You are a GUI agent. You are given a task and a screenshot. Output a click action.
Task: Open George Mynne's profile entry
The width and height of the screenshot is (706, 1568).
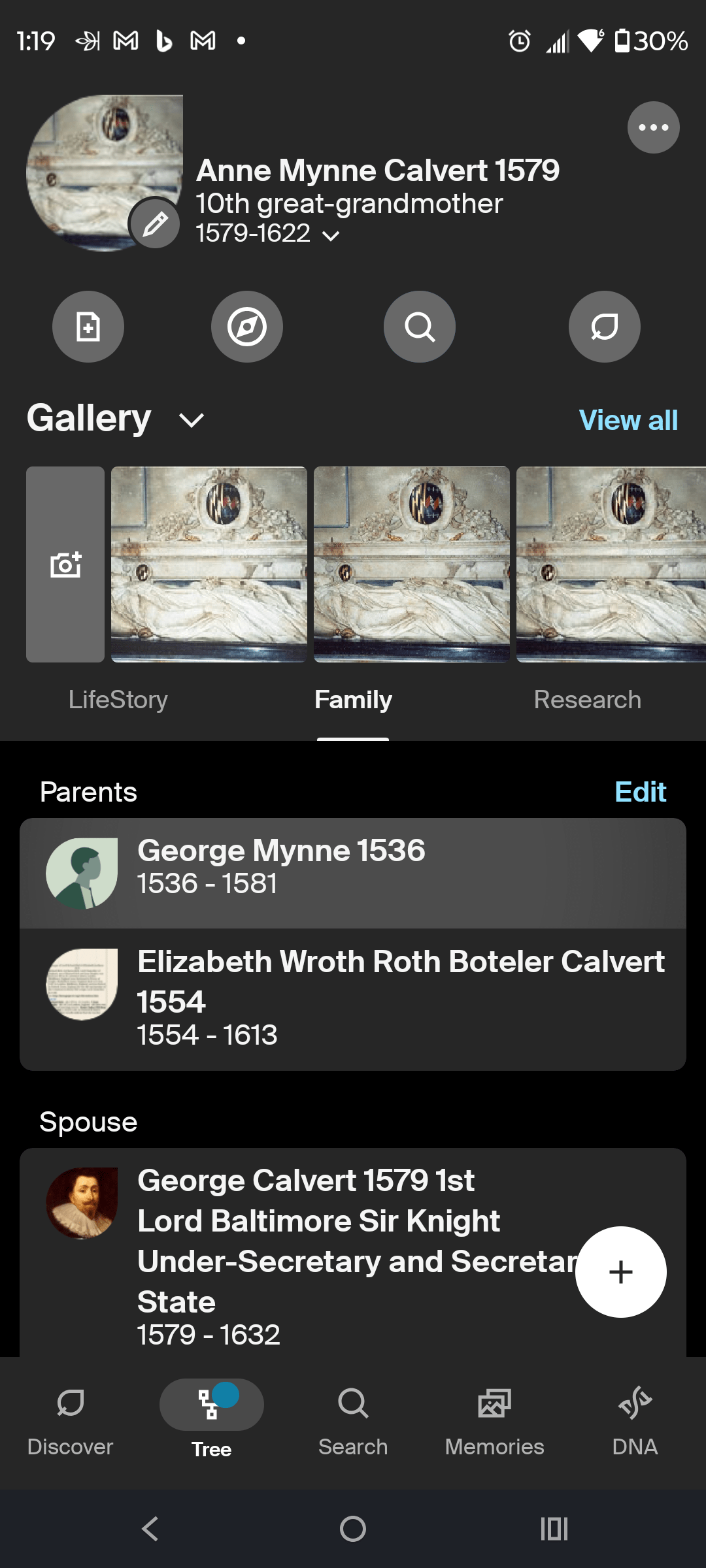pos(353,872)
